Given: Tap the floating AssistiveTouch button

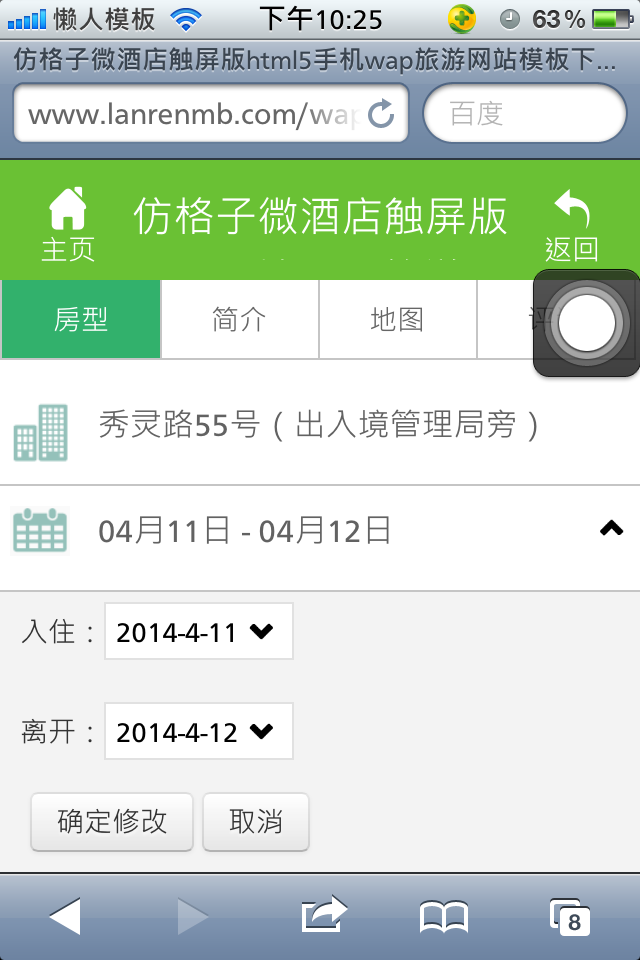Looking at the screenshot, I should tap(587, 324).
